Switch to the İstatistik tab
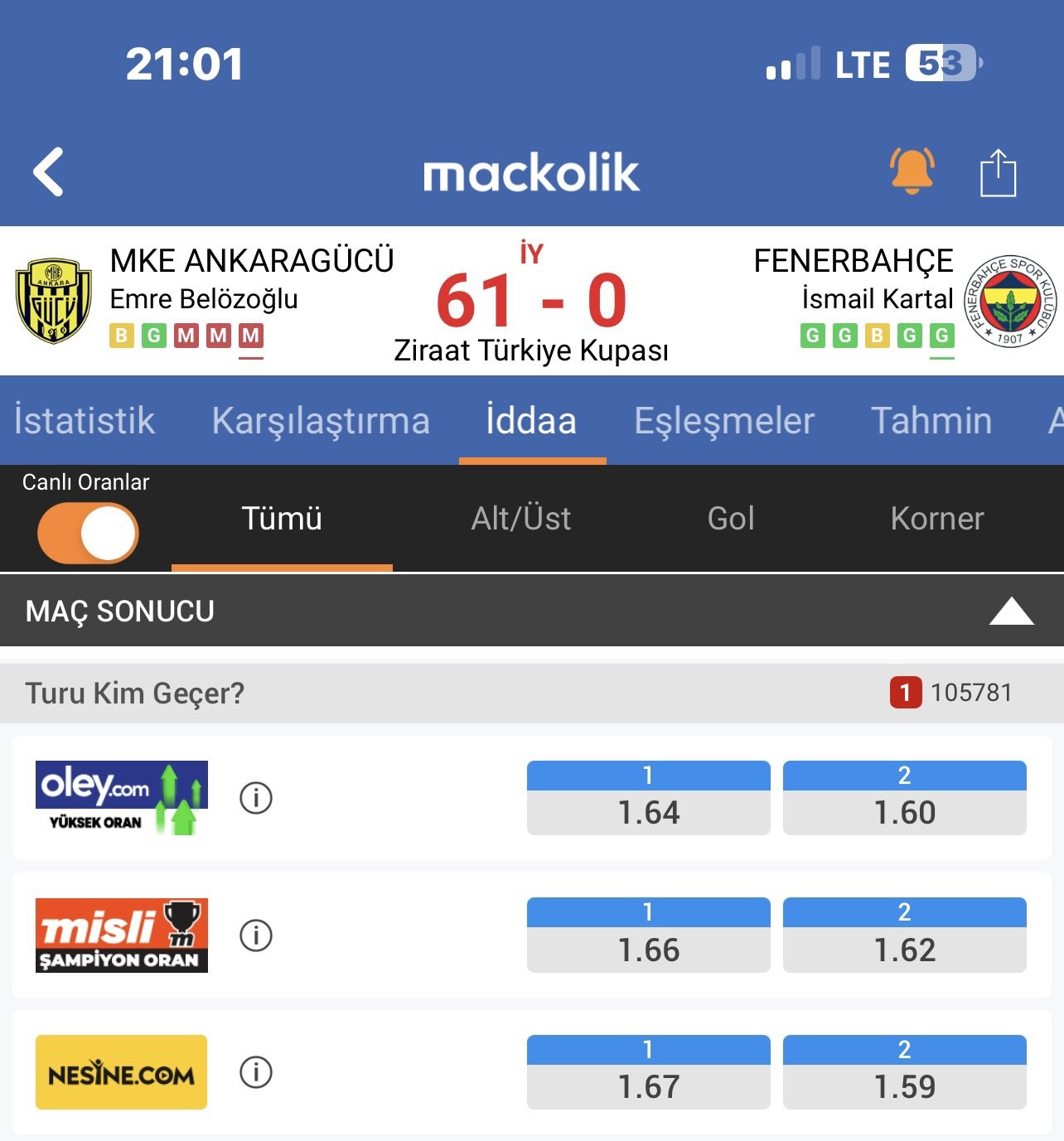Image resolution: width=1064 pixels, height=1141 pixels. [85, 421]
